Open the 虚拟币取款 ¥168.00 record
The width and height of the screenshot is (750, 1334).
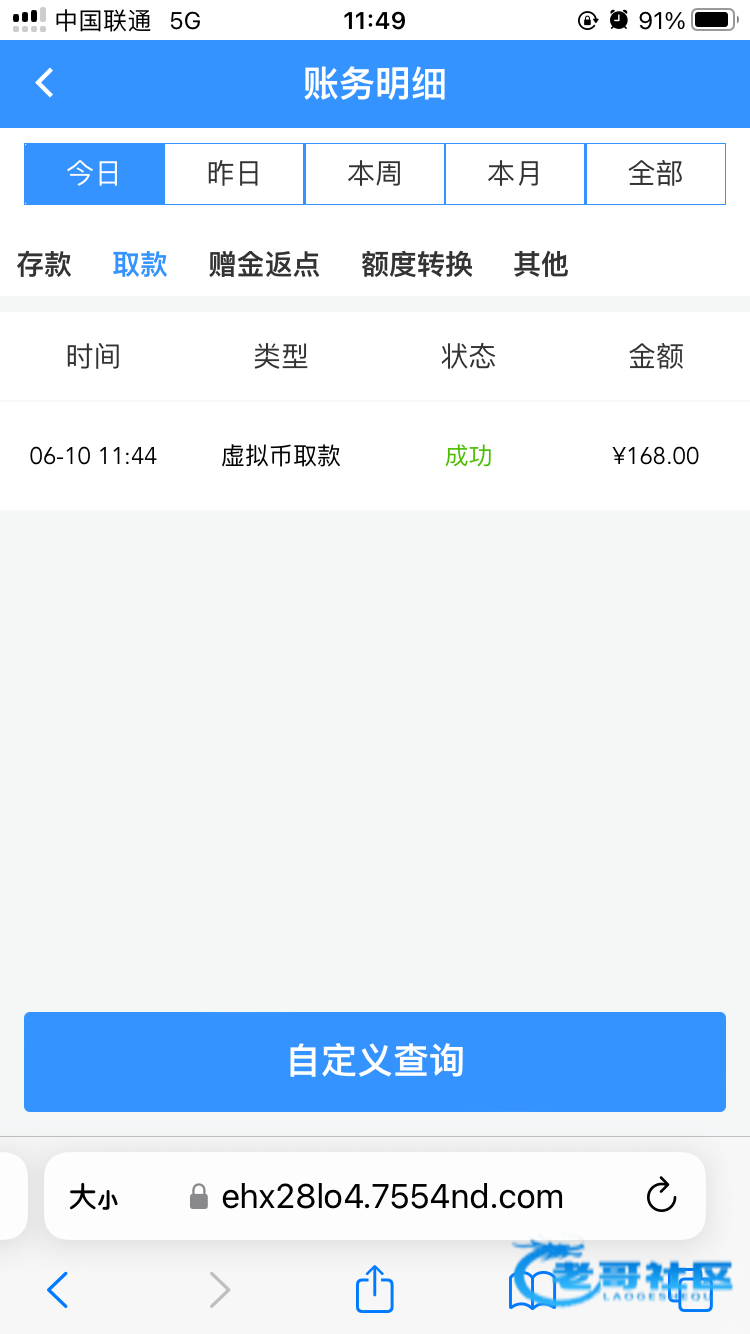pyautogui.click(x=375, y=456)
